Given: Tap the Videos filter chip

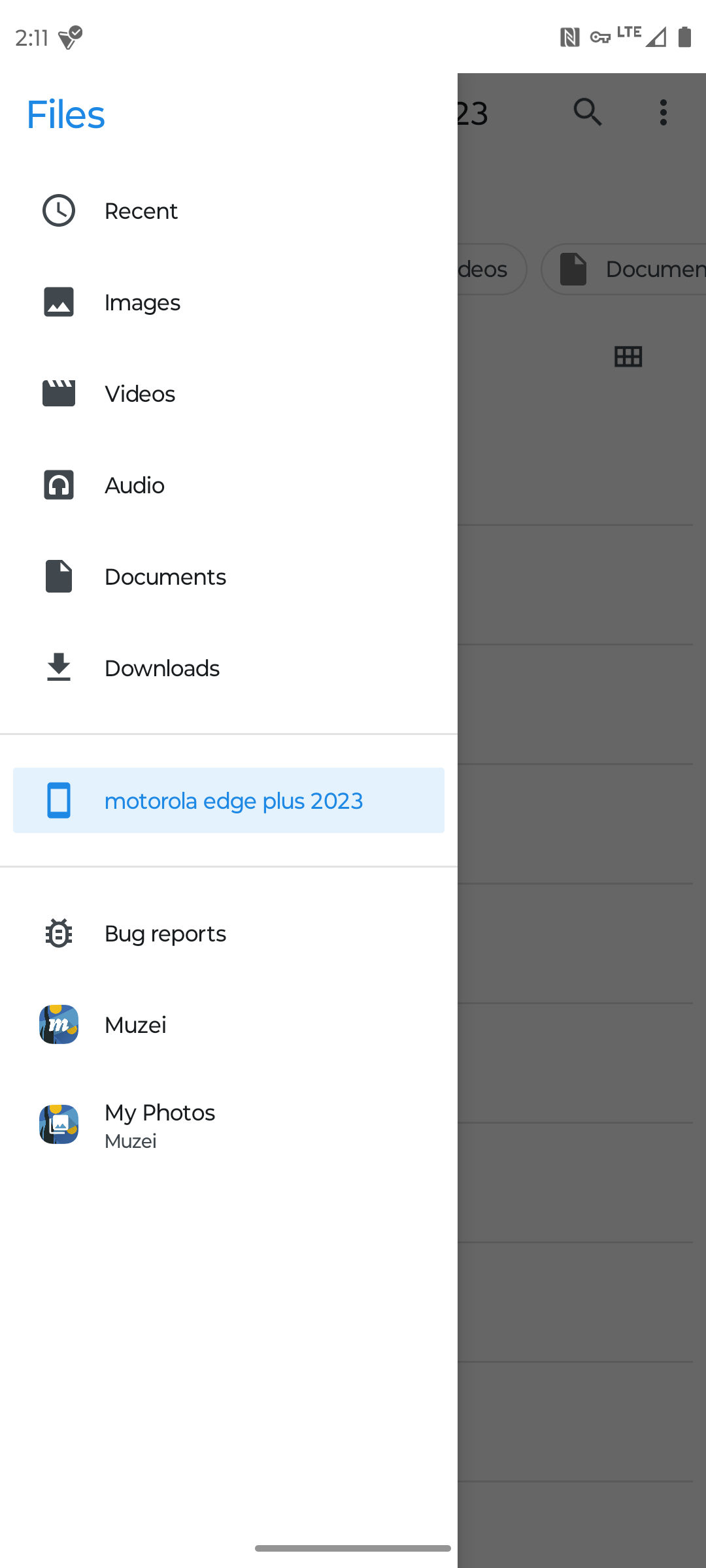Looking at the screenshot, I should [x=492, y=269].
